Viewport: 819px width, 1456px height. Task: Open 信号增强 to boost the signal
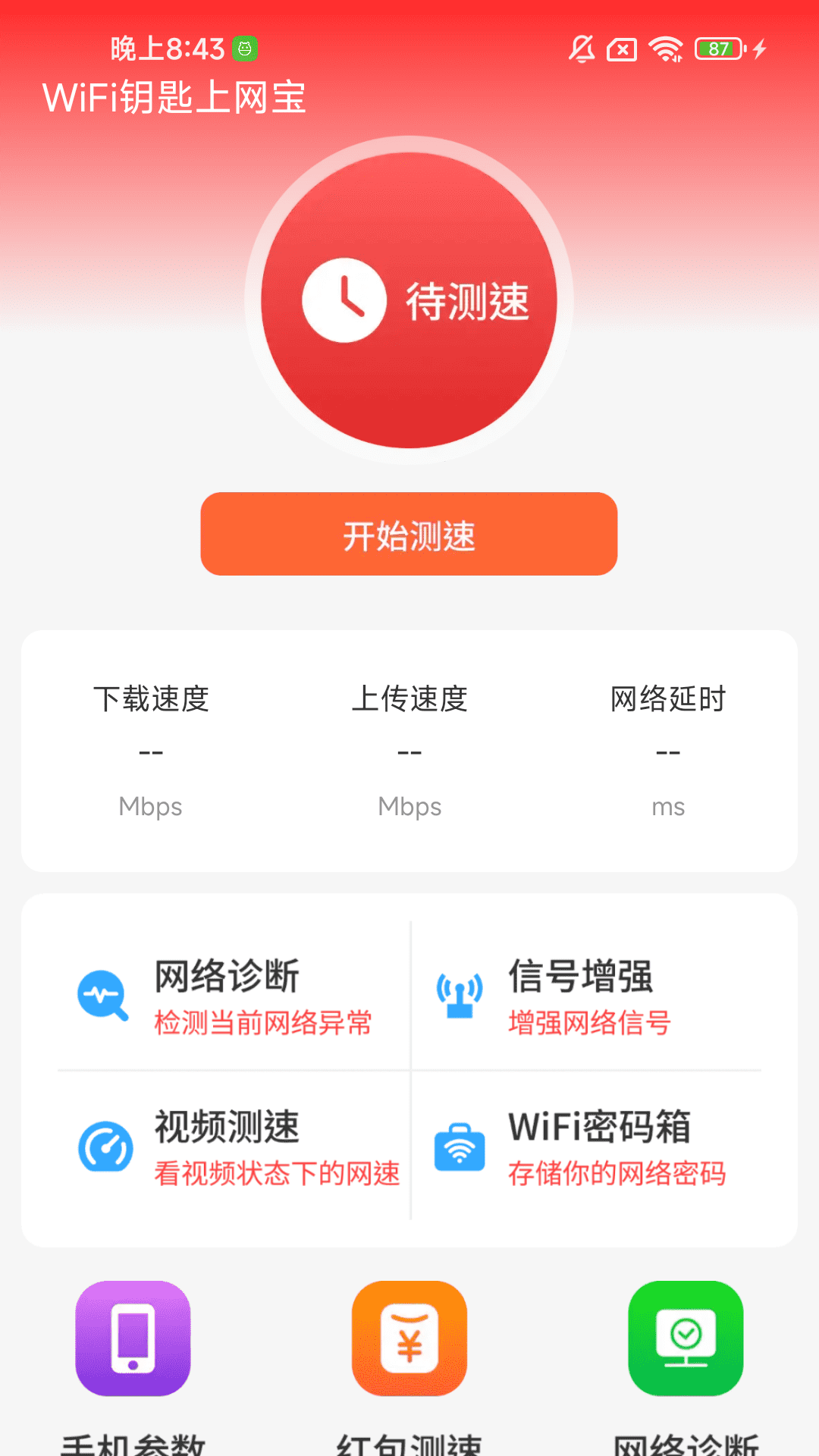pyautogui.click(x=586, y=996)
